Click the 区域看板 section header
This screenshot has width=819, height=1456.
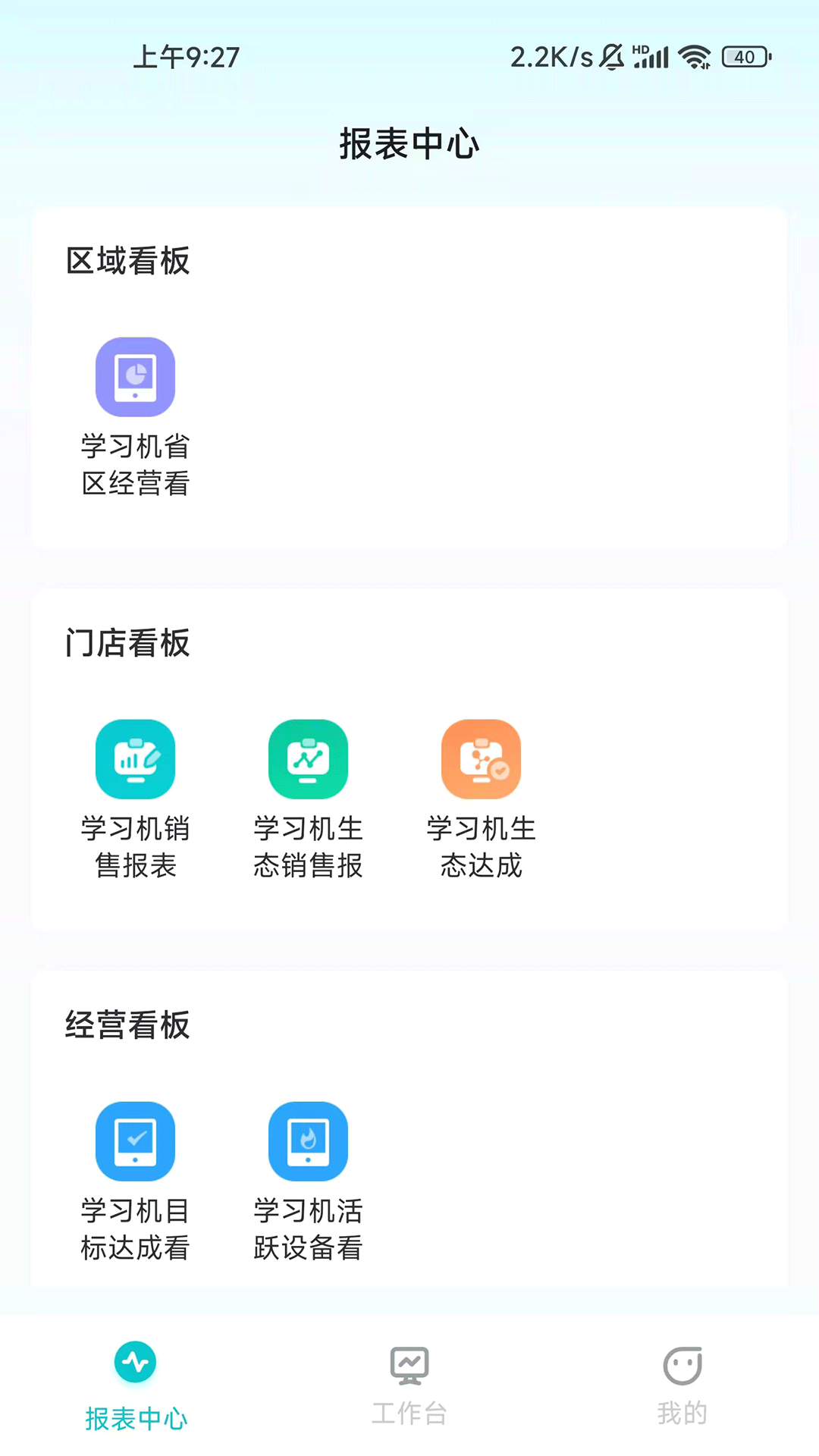click(127, 261)
